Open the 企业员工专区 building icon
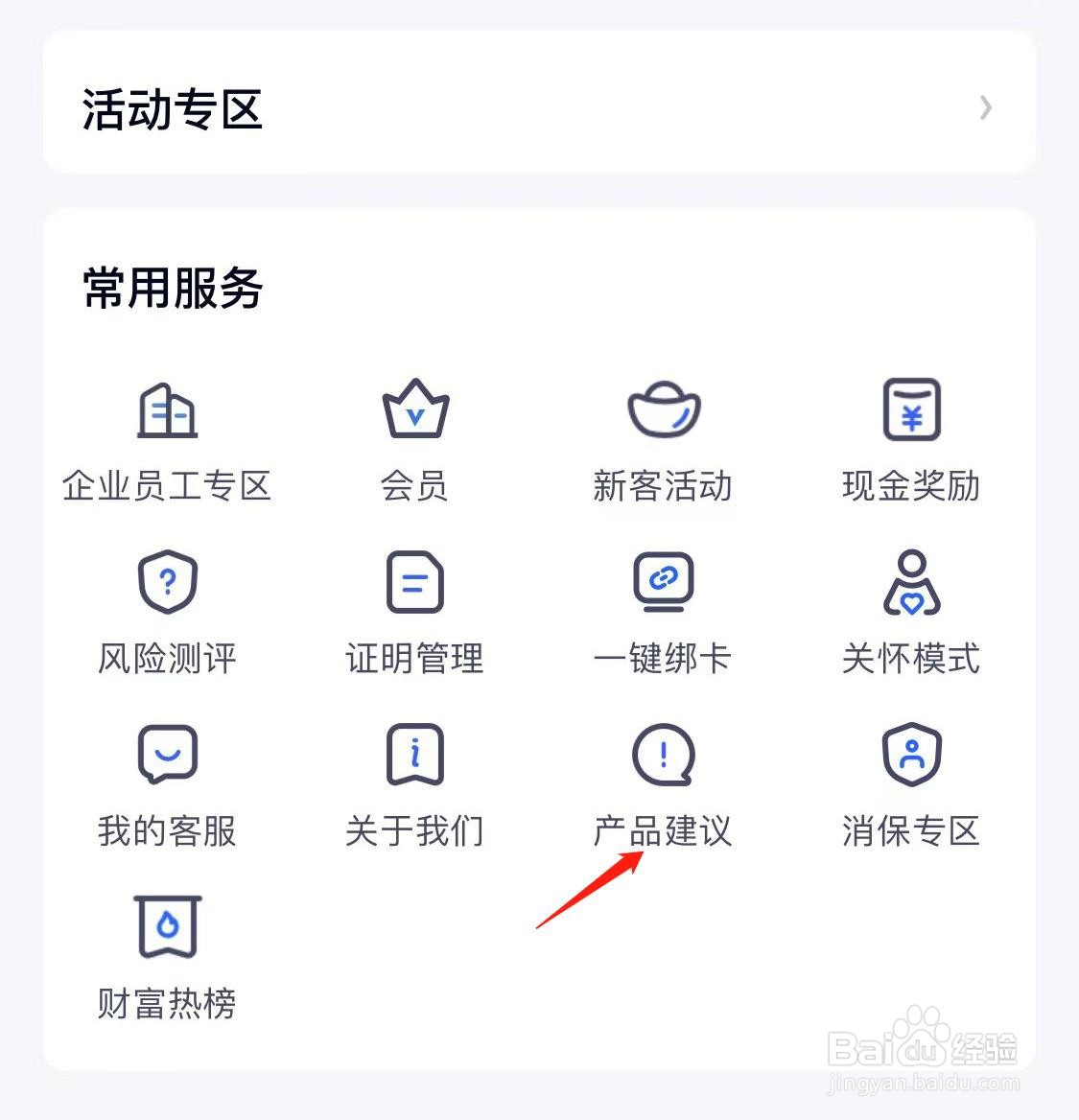Image resolution: width=1079 pixels, height=1120 pixels. (167, 411)
